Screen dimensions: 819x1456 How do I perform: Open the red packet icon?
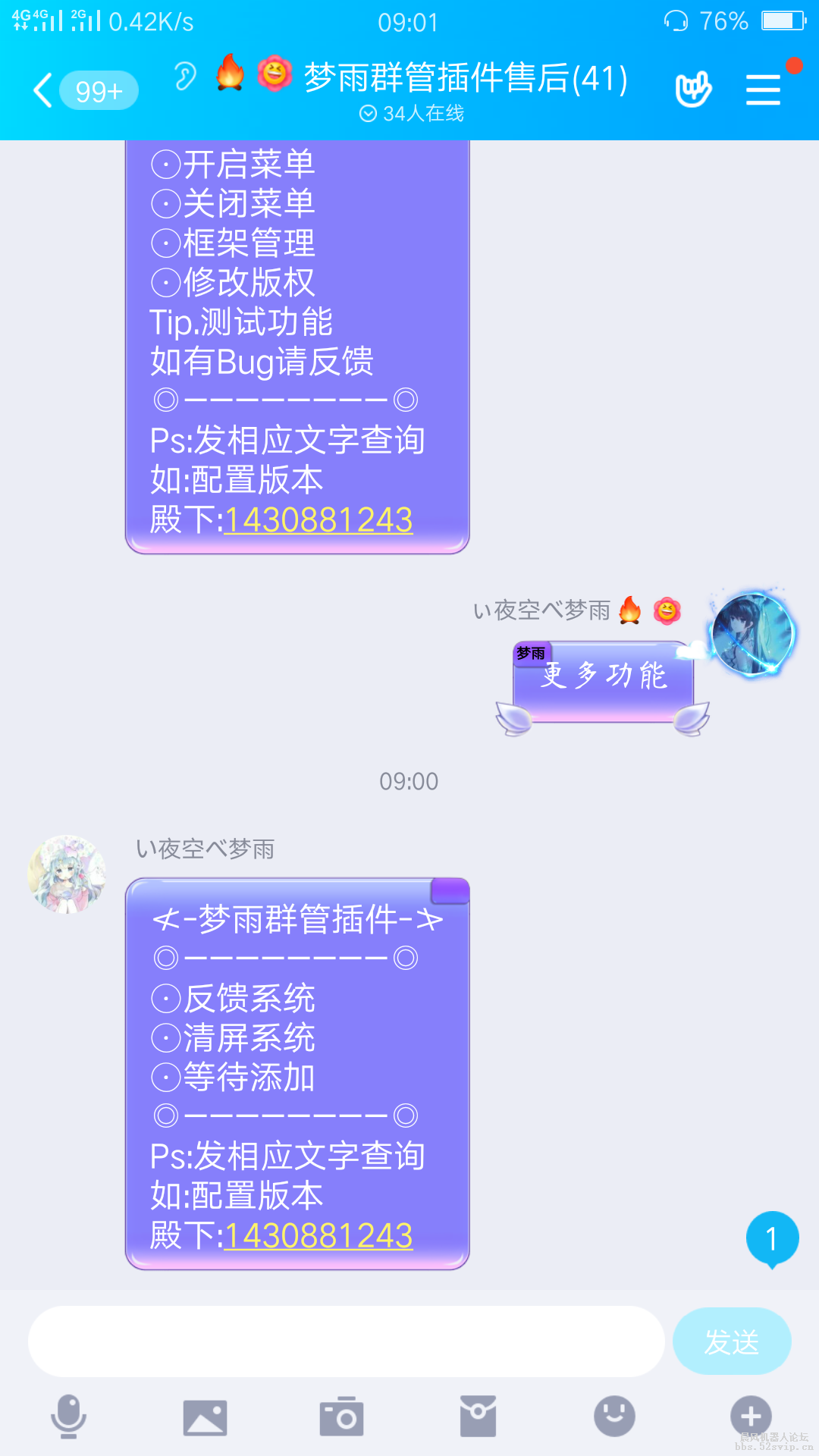(x=478, y=1415)
